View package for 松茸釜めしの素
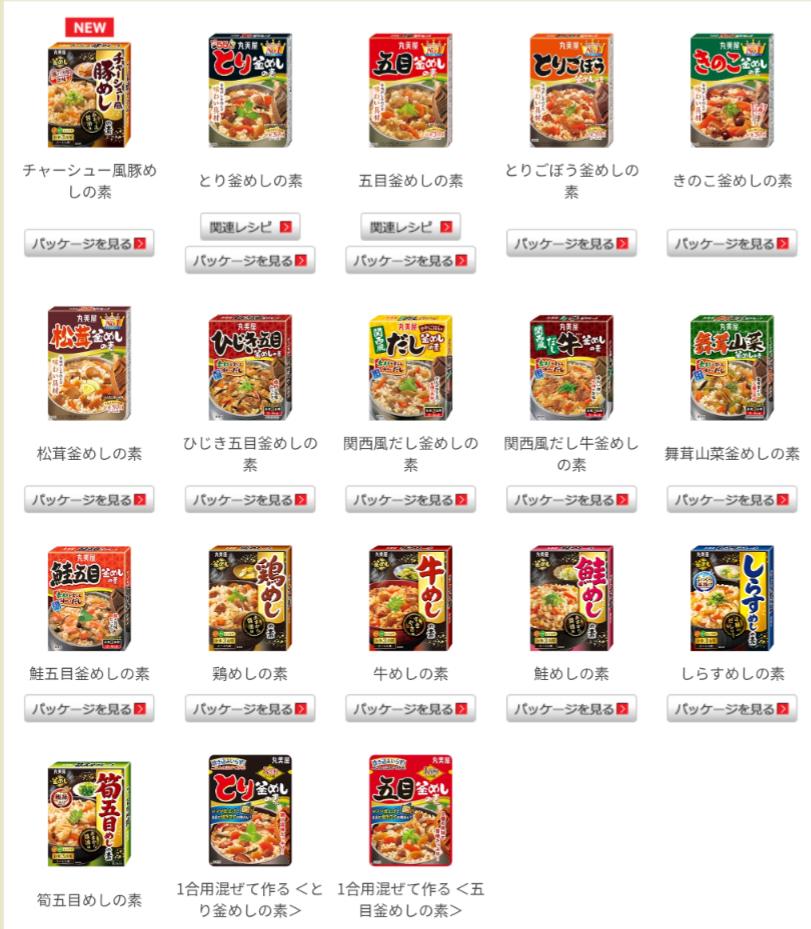 (x=89, y=499)
